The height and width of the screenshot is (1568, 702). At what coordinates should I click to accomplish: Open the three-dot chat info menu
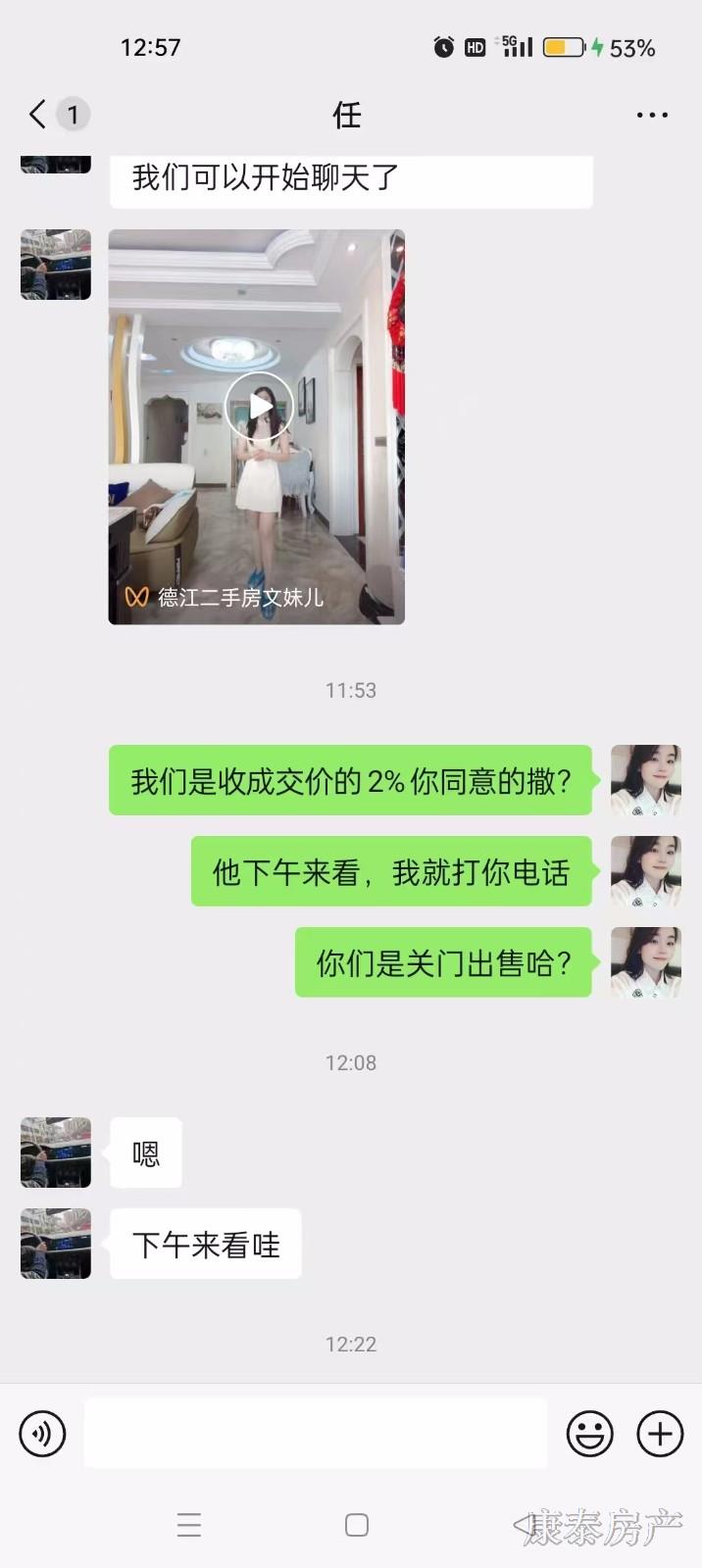tap(651, 115)
